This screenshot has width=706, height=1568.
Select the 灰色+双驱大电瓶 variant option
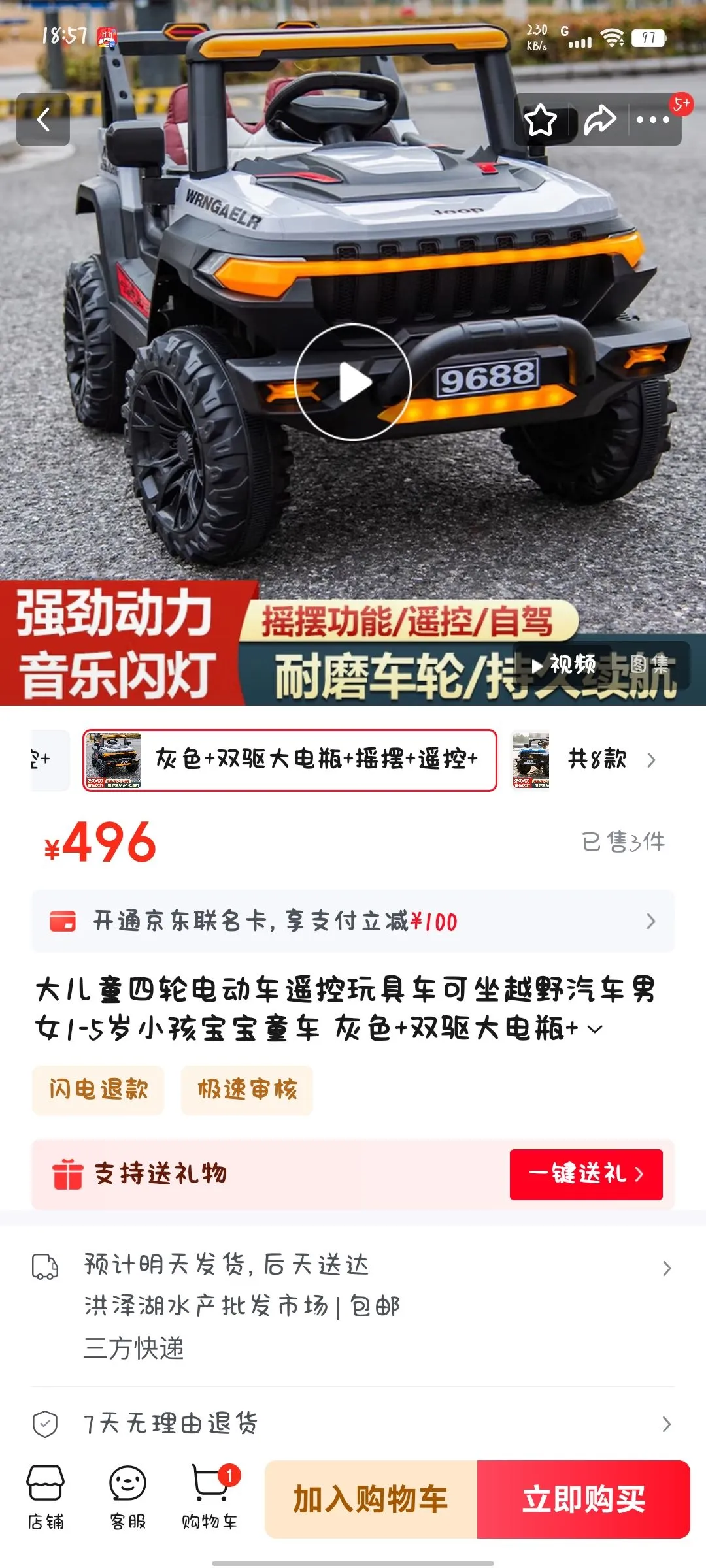pos(290,760)
